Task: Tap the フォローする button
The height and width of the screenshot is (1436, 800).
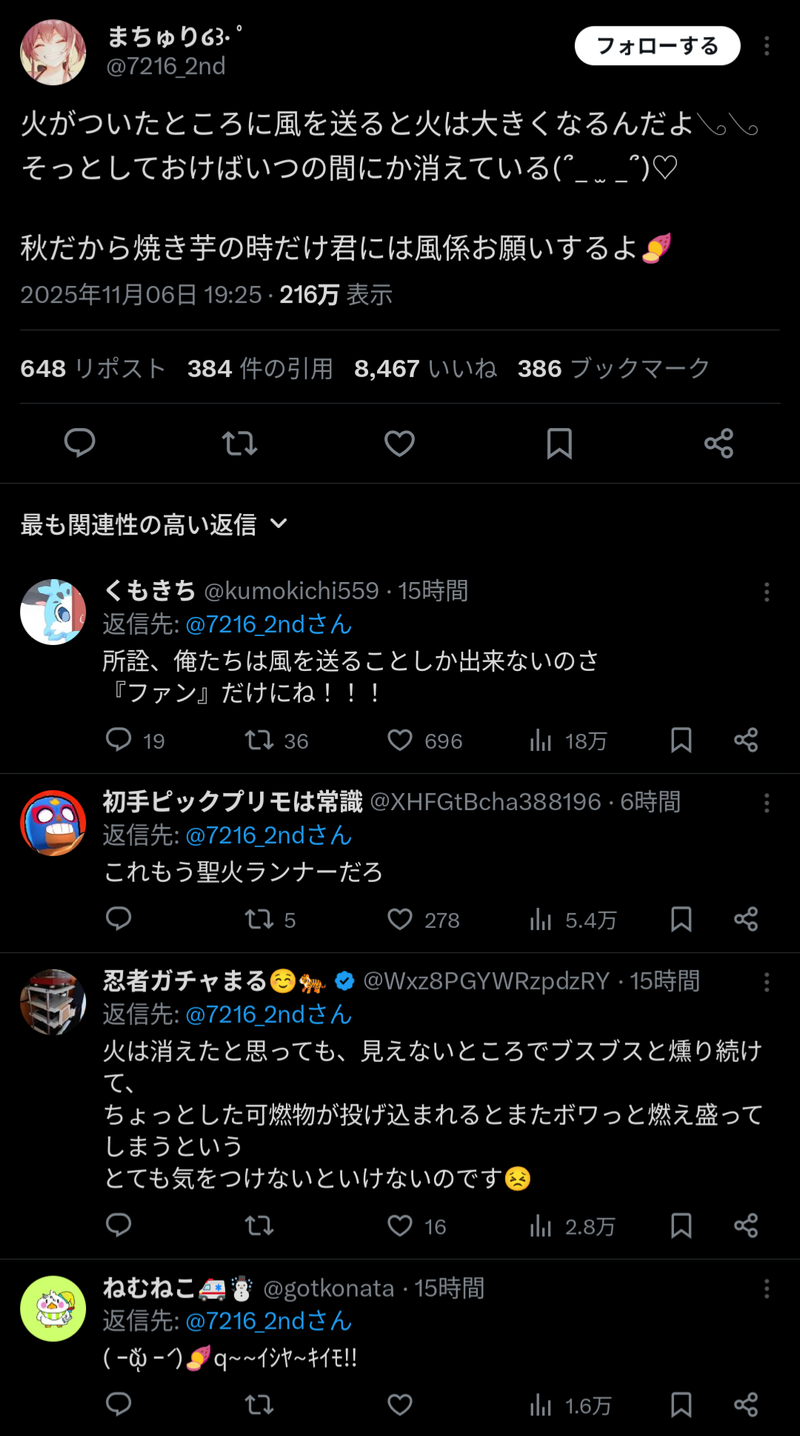Action: [x=657, y=46]
